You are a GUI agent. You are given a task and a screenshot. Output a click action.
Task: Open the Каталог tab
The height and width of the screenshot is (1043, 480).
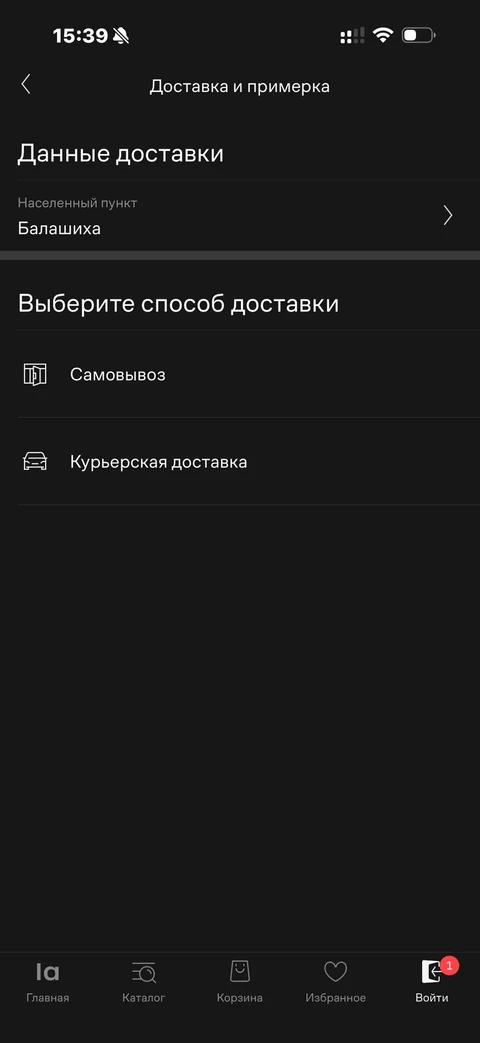click(144, 981)
